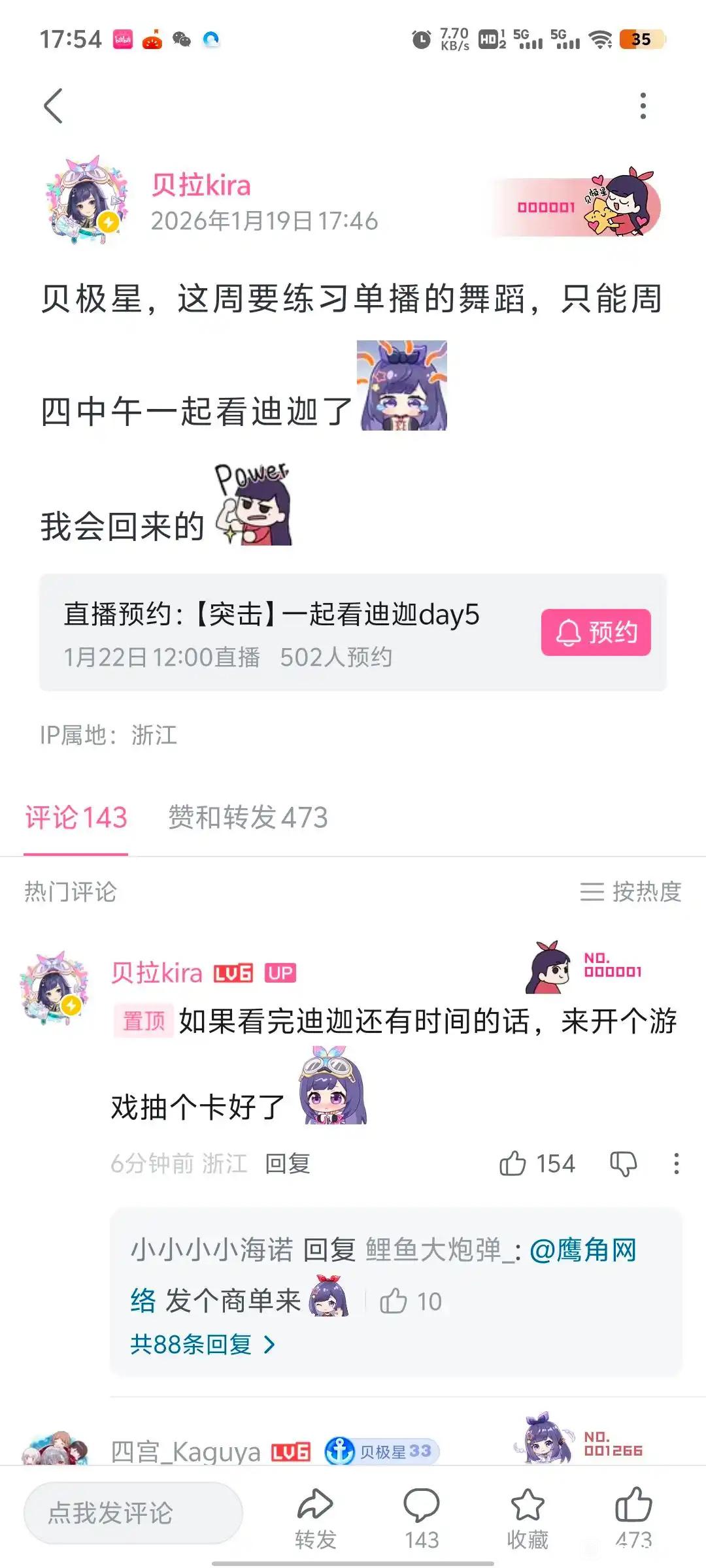Select the 评论 143 tab
706x1568 pixels.
pyautogui.click(x=76, y=817)
